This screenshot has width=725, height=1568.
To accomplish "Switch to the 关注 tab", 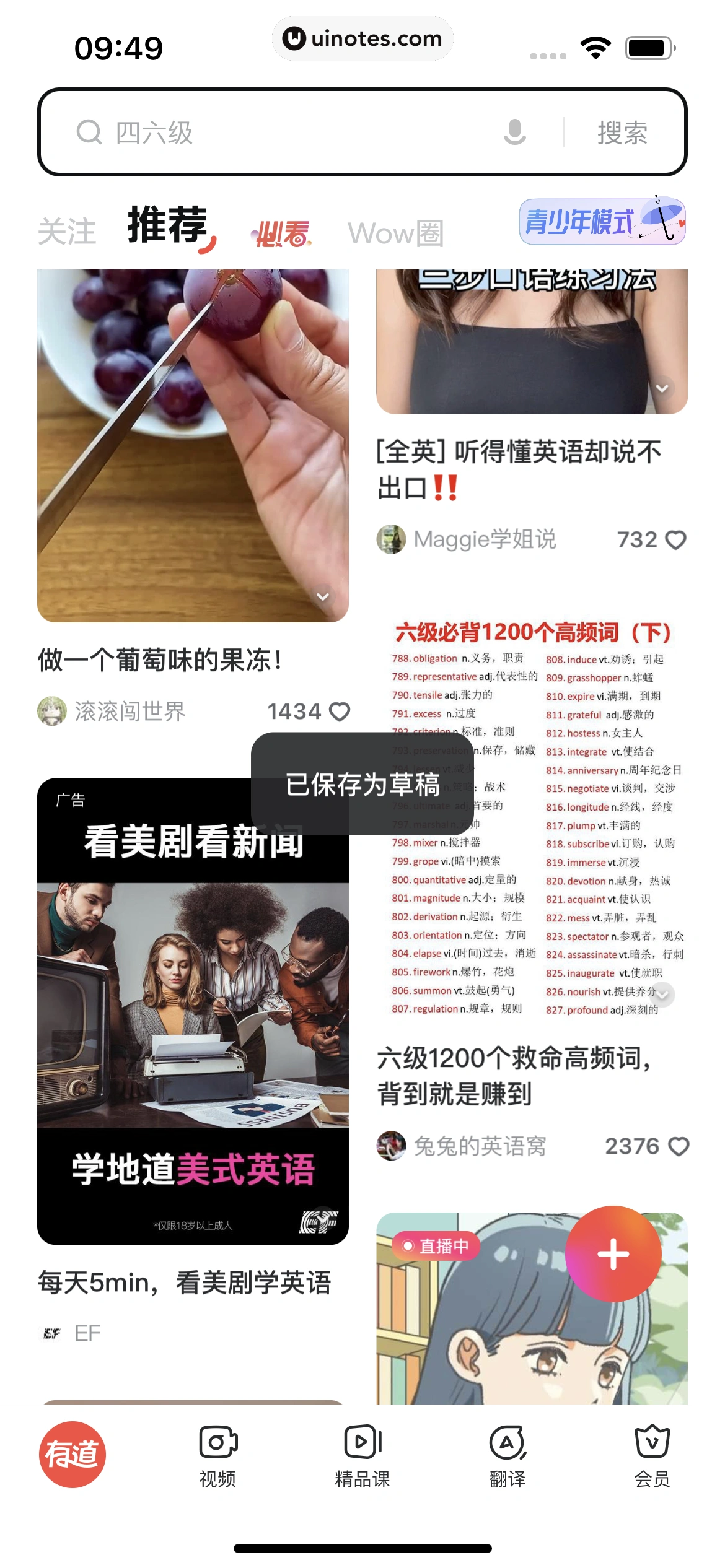I will [x=68, y=230].
